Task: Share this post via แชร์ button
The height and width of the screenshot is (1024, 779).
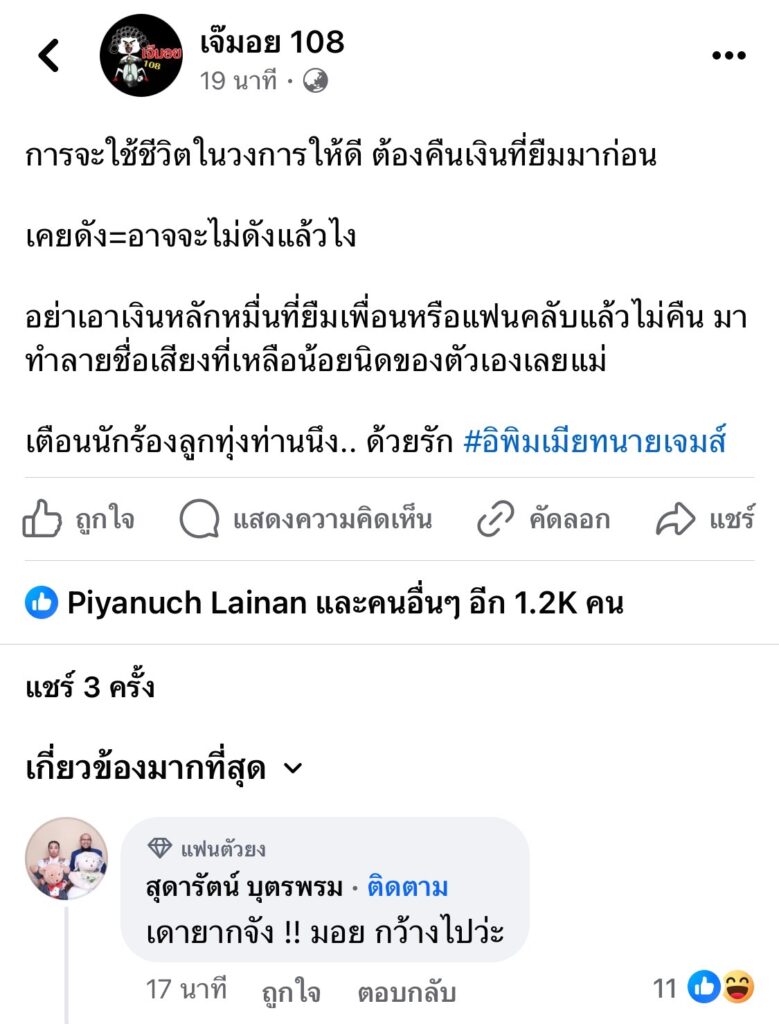Action: (x=705, y=520)
